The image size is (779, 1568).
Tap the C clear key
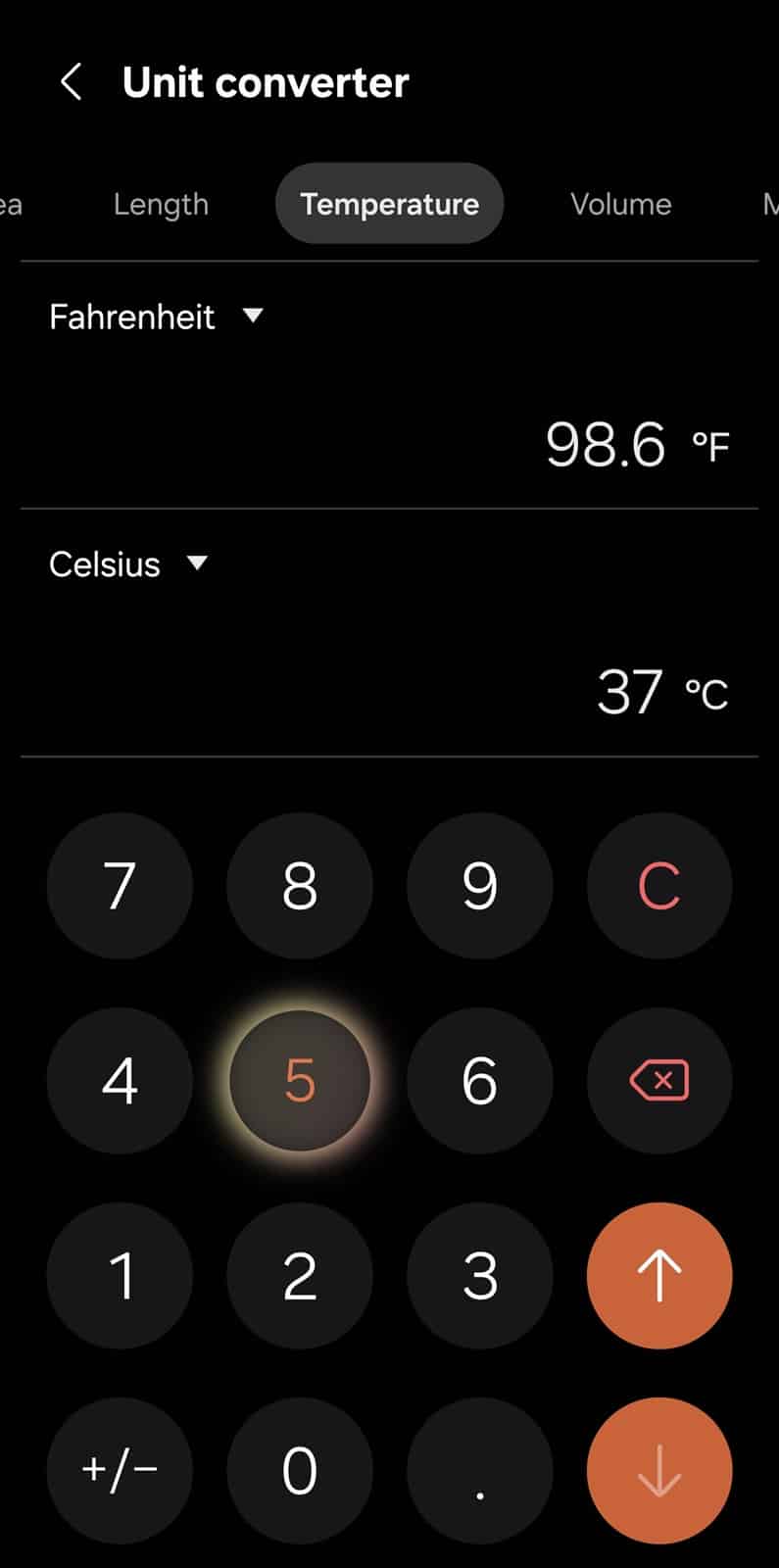[x=659, y=886]
